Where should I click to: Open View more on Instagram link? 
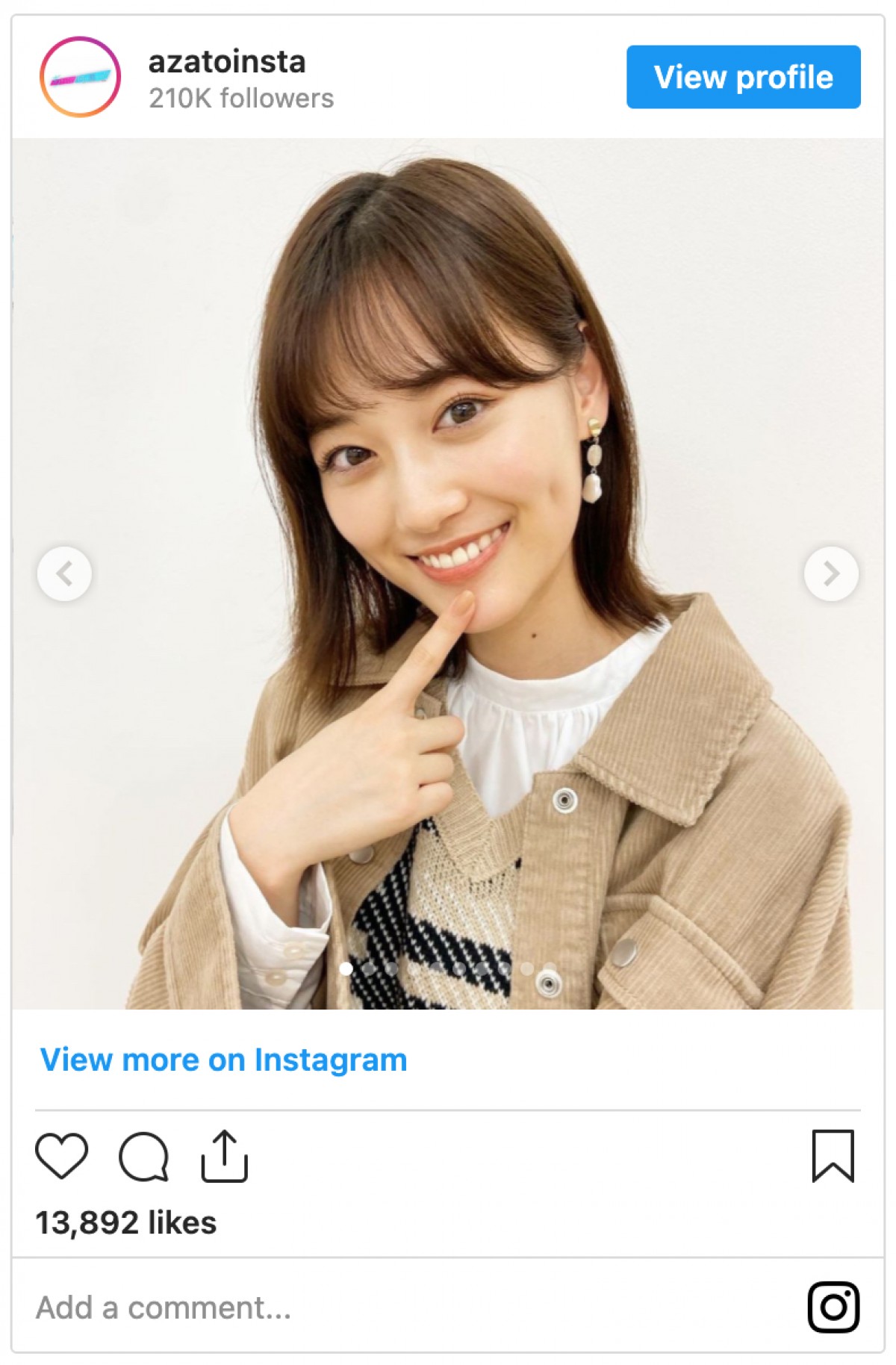[223, 1060]
